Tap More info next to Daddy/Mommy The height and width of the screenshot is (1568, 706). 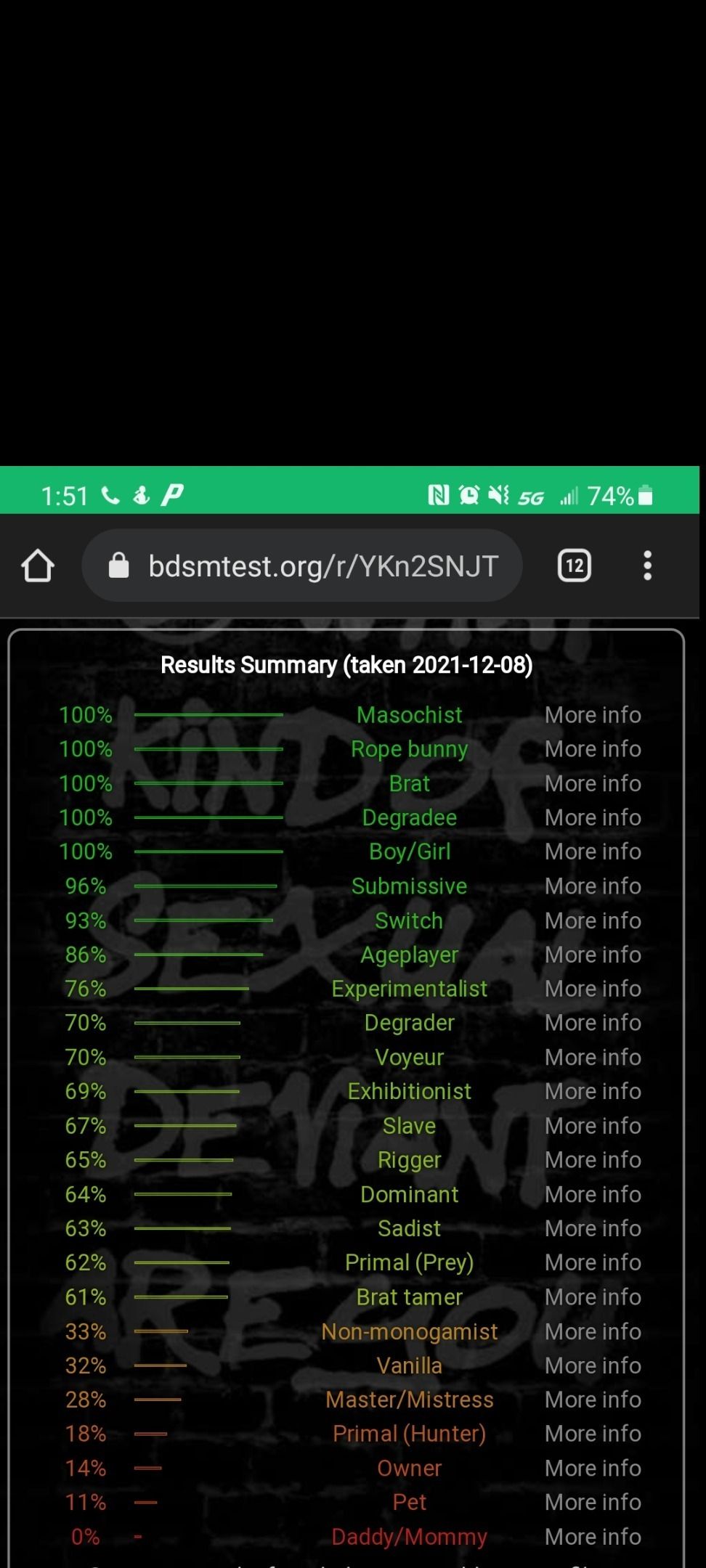tap(593, 1537)
